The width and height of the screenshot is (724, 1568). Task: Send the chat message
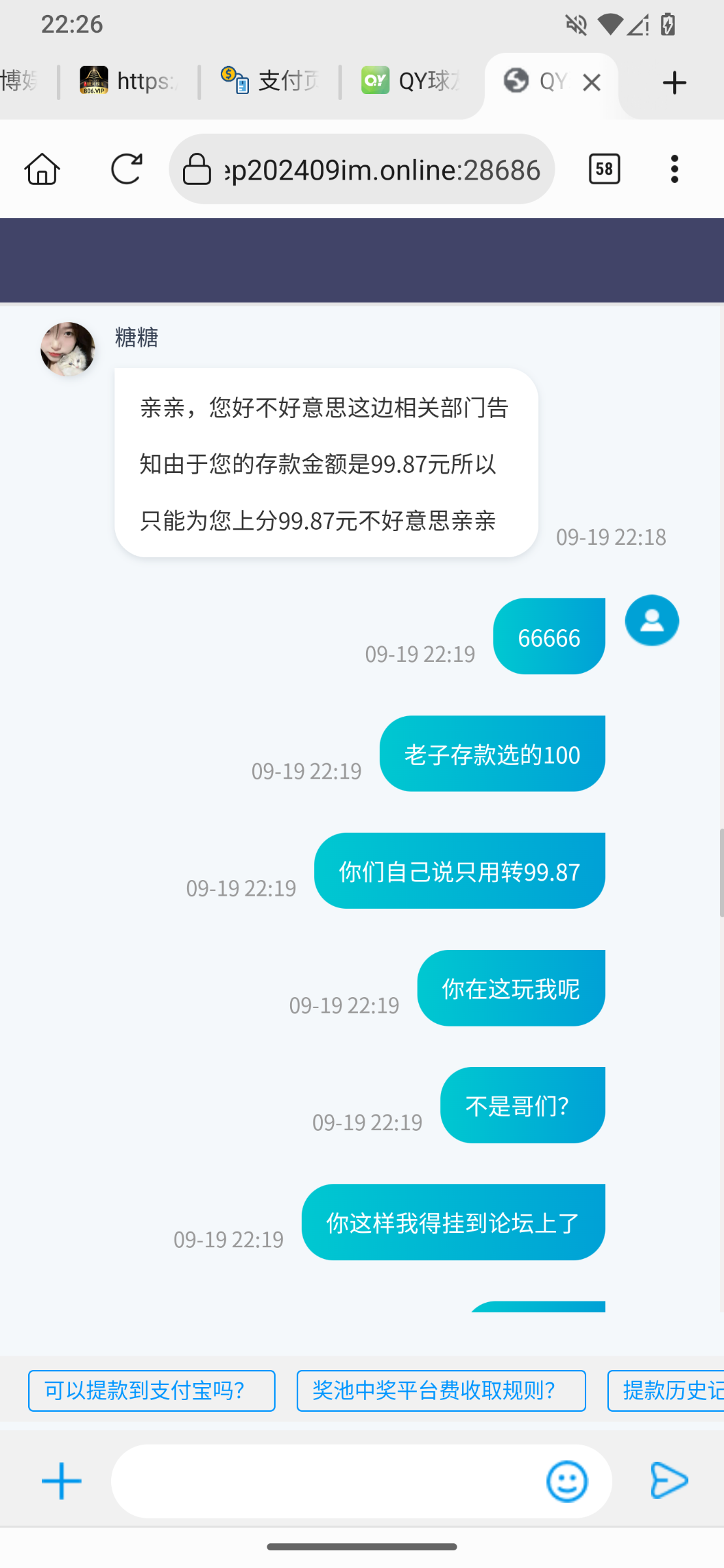[x=669, y=1480]
